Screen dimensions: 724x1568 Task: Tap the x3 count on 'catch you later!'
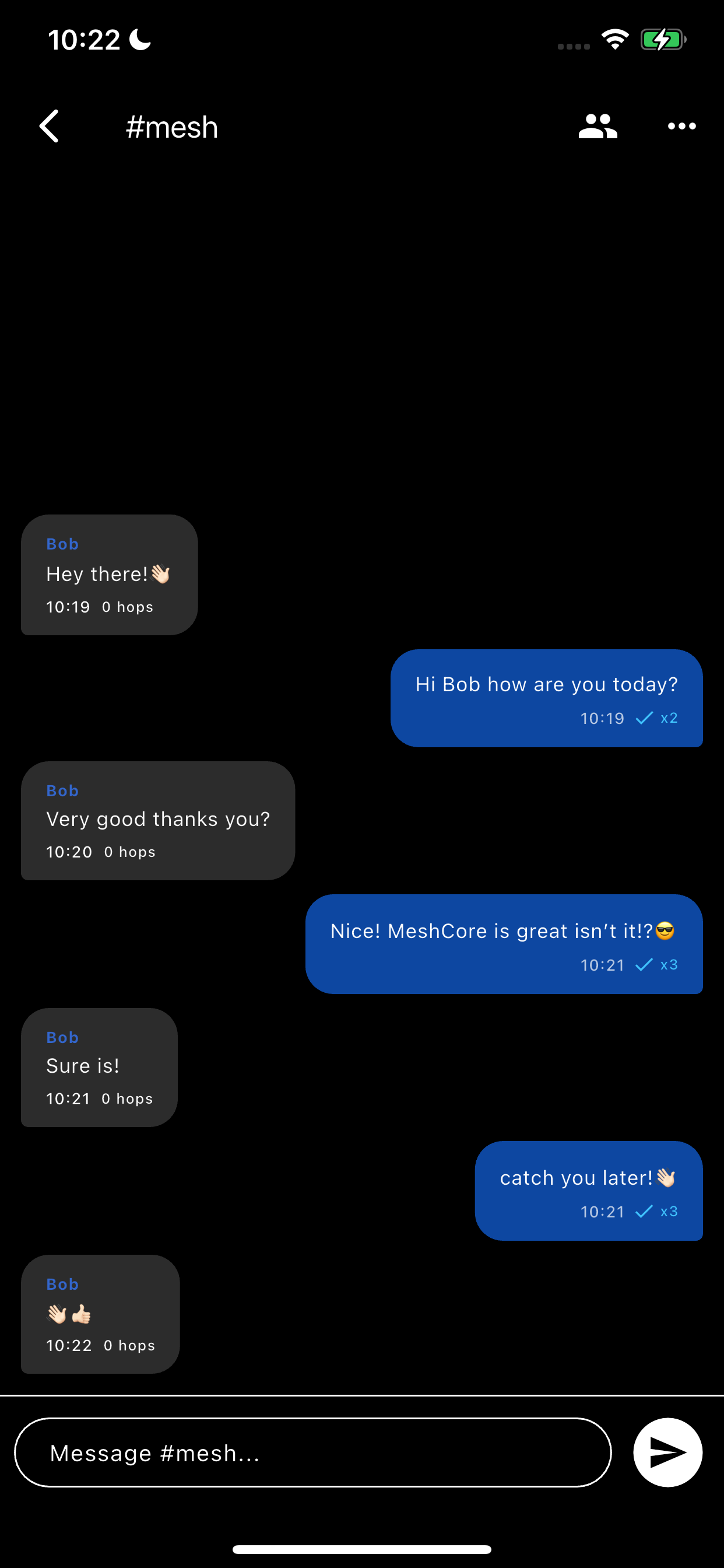pos(668,1212)
